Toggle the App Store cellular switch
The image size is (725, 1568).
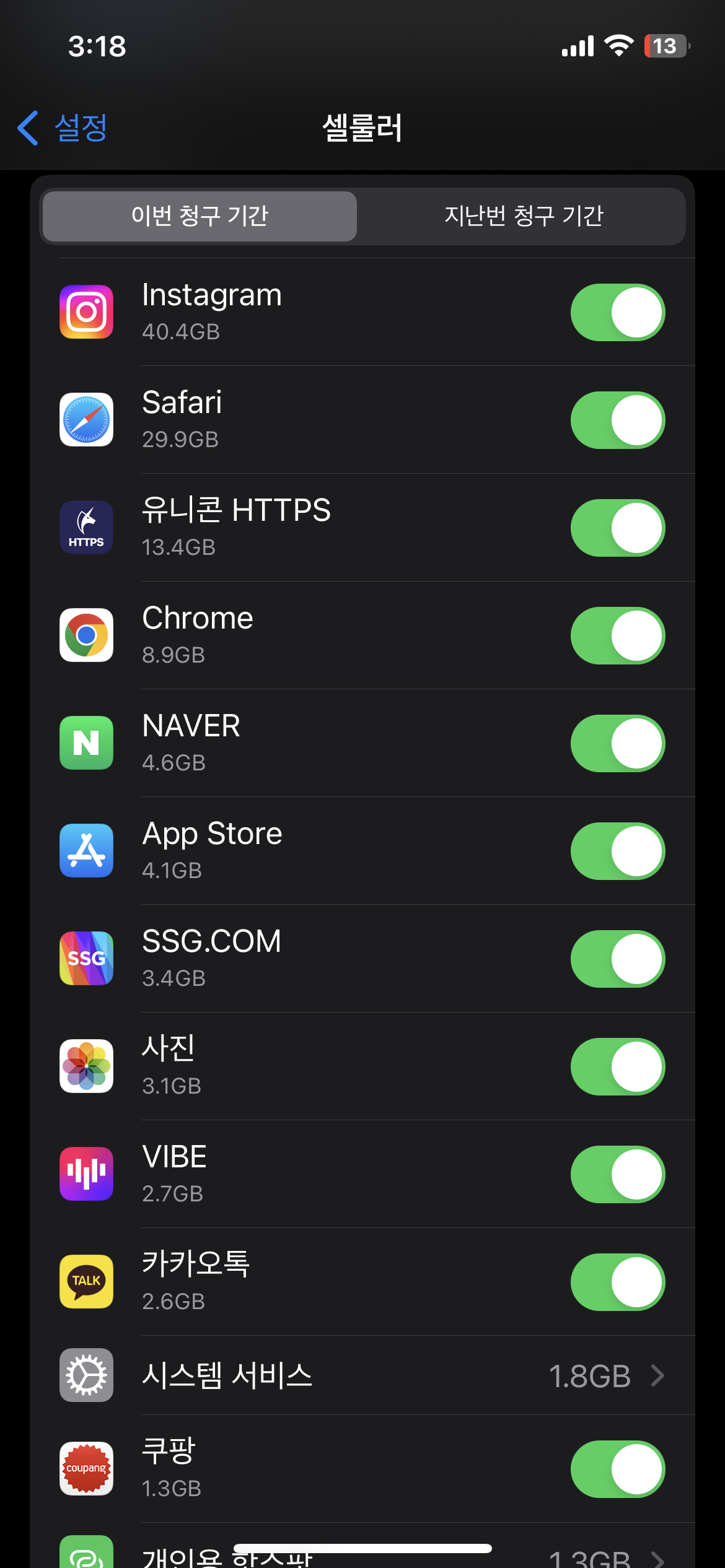click(x=617, y=852)
